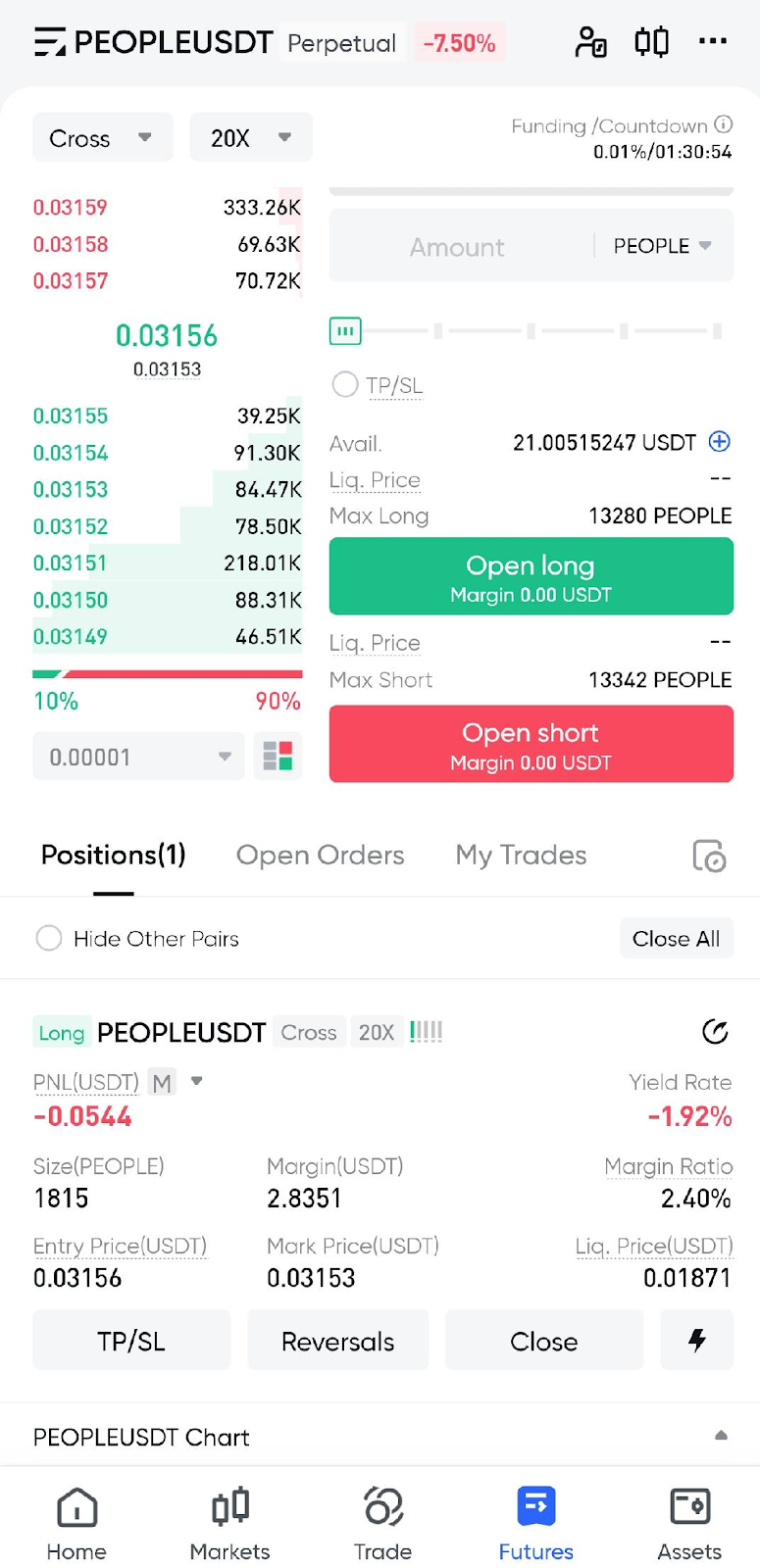Set TP/SL for the PEOPLEUSDT position

(x=131, y=1341)
